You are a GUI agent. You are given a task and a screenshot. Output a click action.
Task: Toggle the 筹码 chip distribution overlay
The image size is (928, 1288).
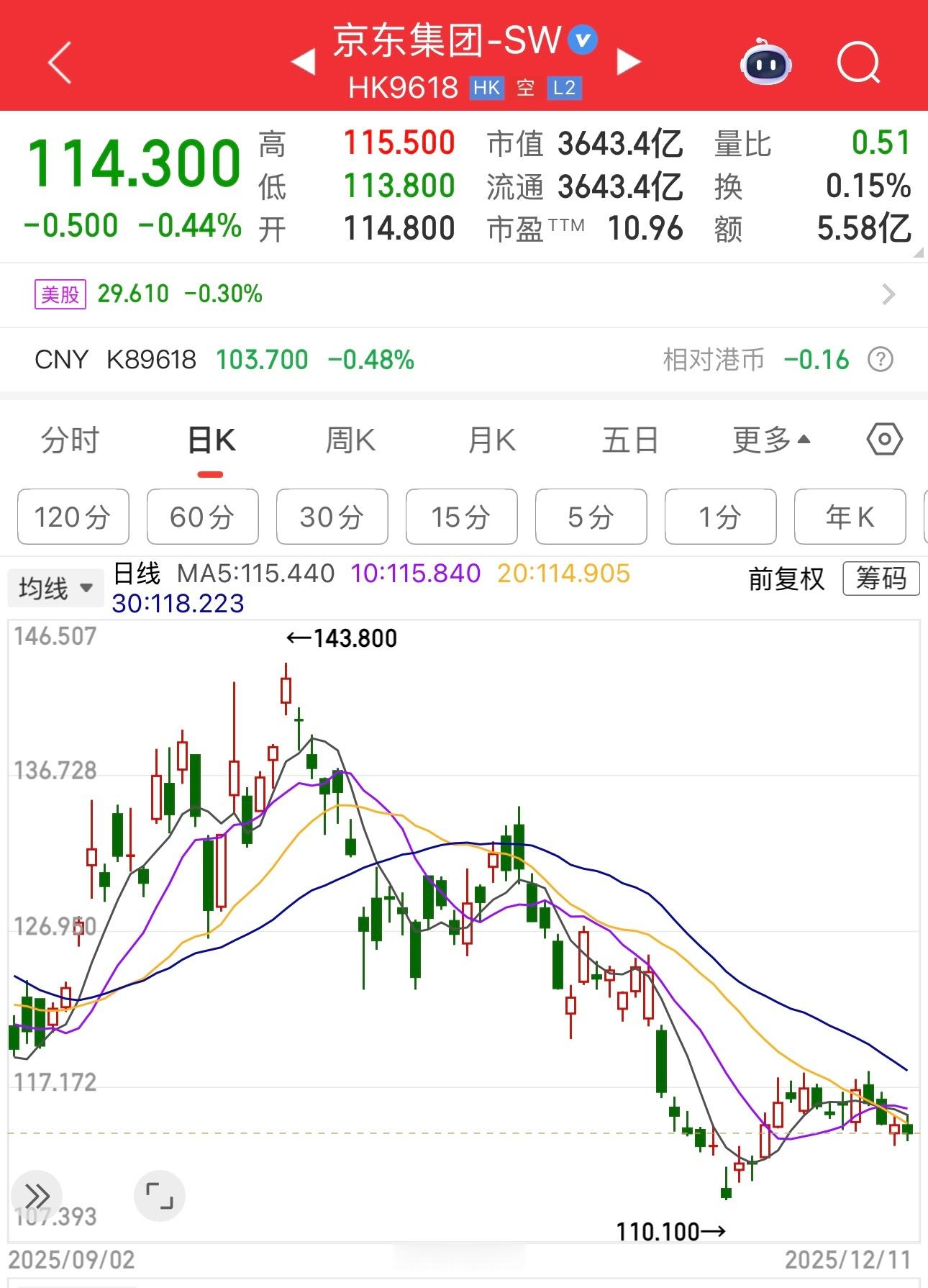pyautogui.click(x=881, y=579)
